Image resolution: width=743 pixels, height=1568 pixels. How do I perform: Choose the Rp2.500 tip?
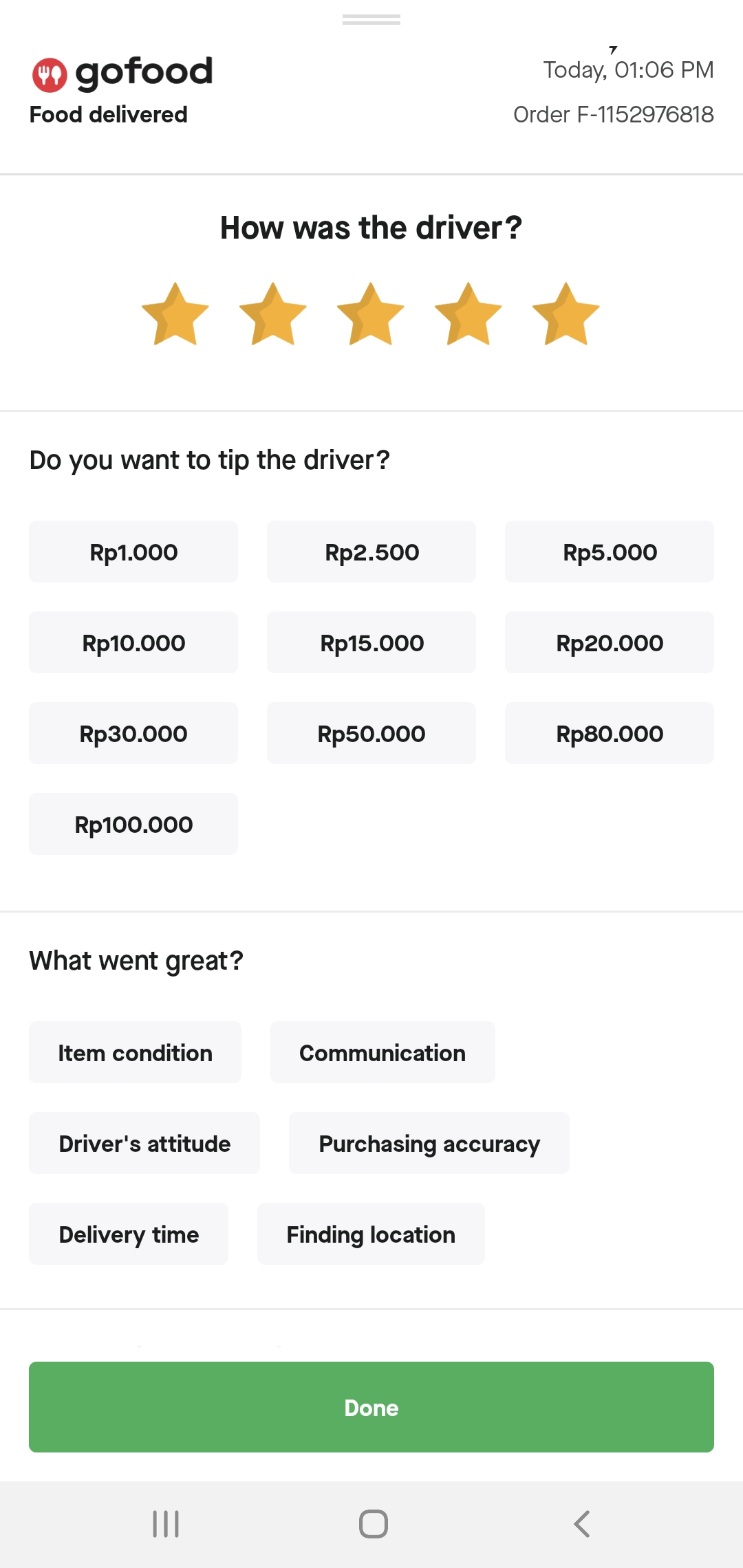point(371,552)
